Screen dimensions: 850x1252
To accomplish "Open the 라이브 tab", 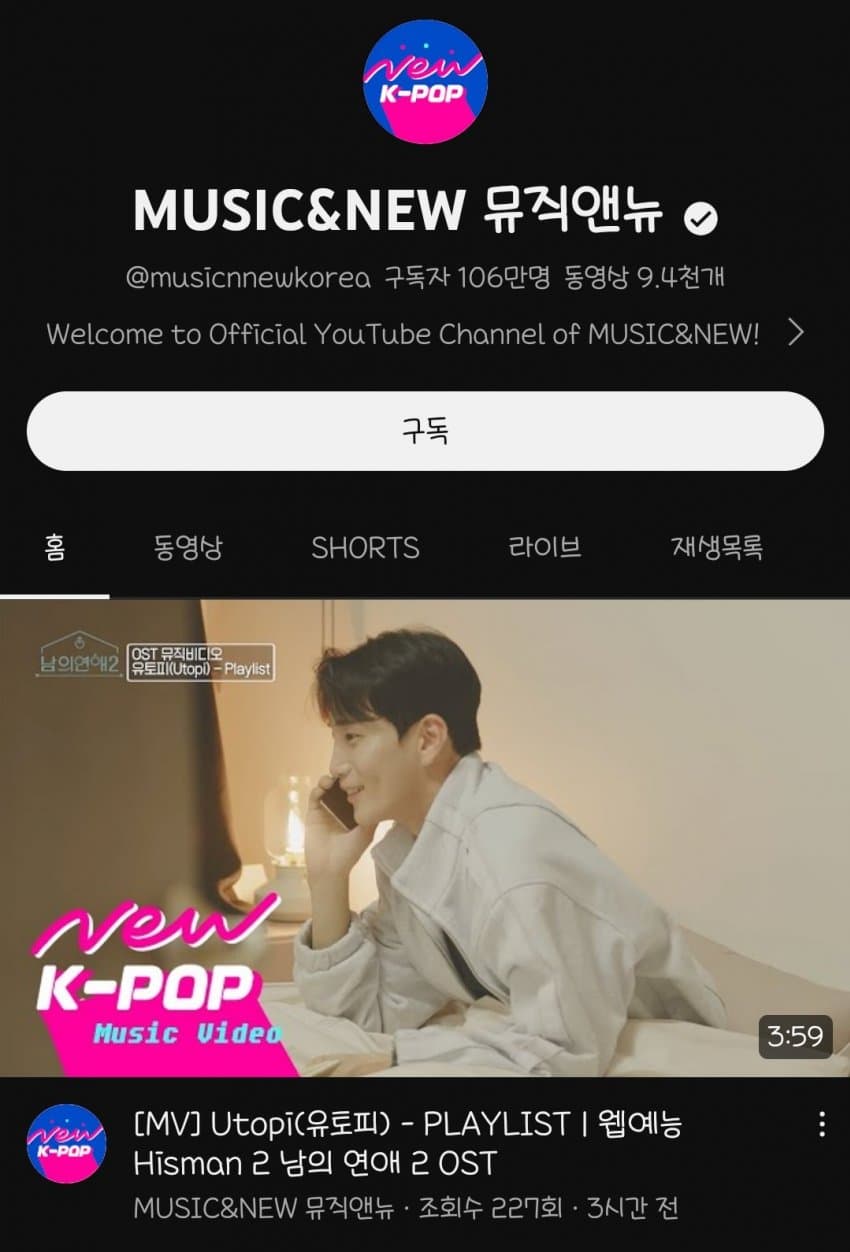I will pyautogui.click(x=544, y=548).
